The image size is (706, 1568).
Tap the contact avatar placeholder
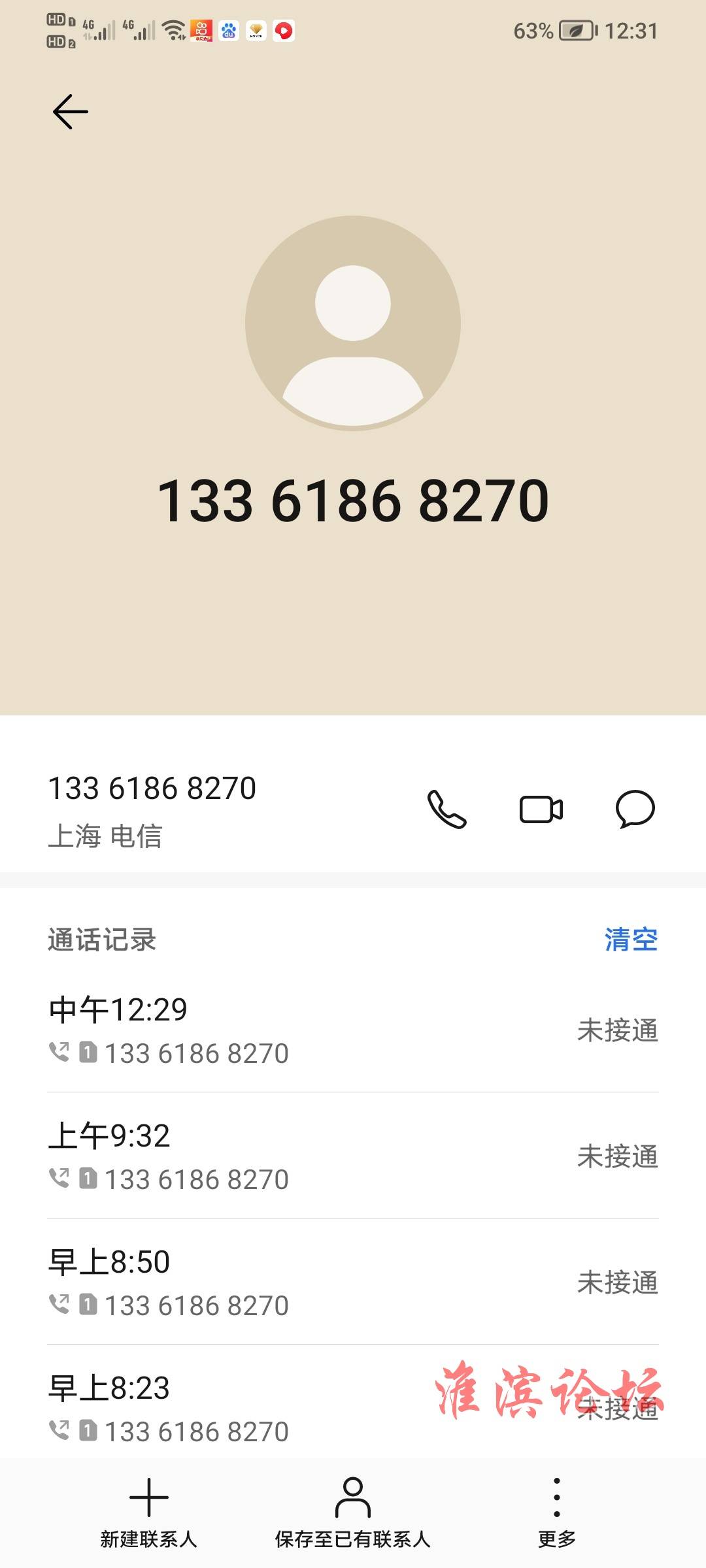coord(353,323)
